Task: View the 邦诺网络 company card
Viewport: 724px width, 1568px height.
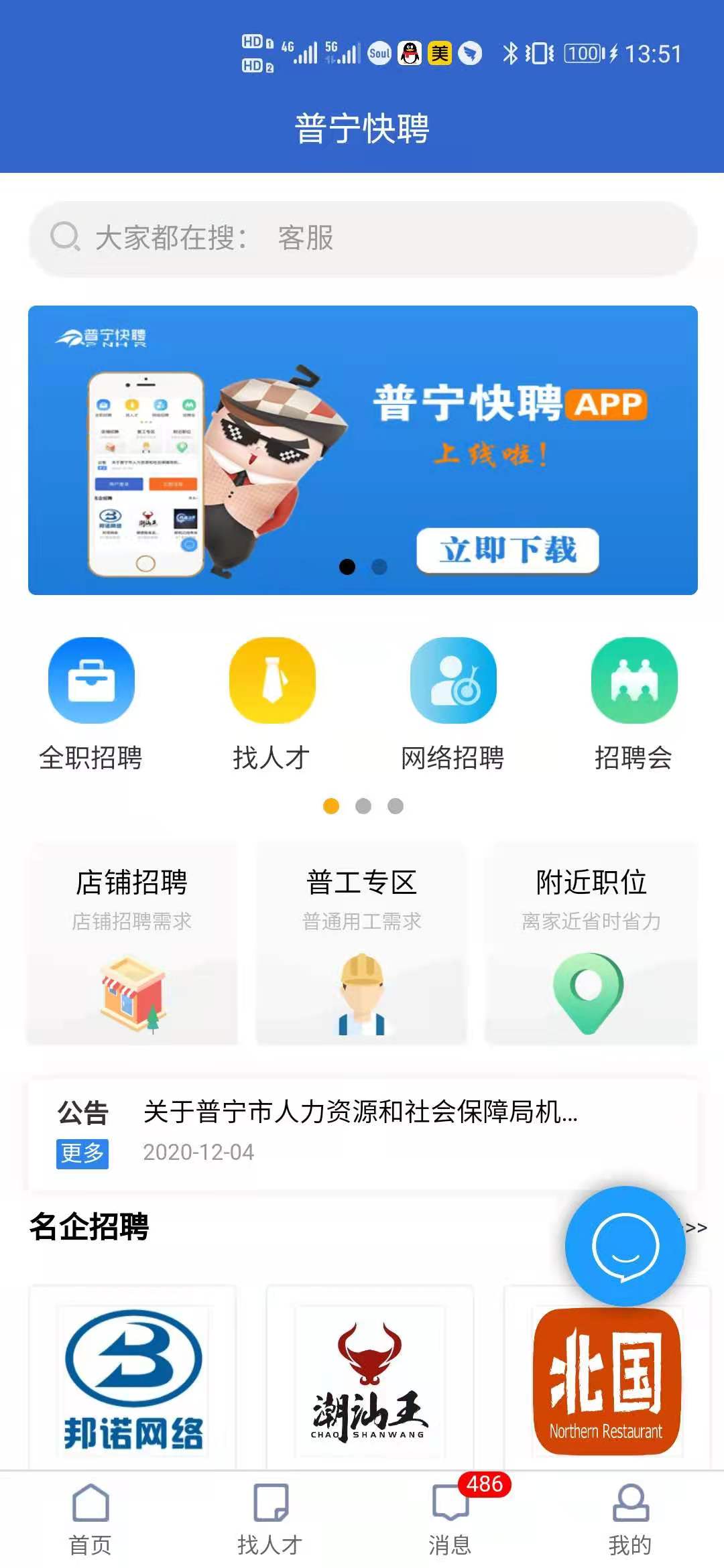Action: click(x=133, y=1379)
